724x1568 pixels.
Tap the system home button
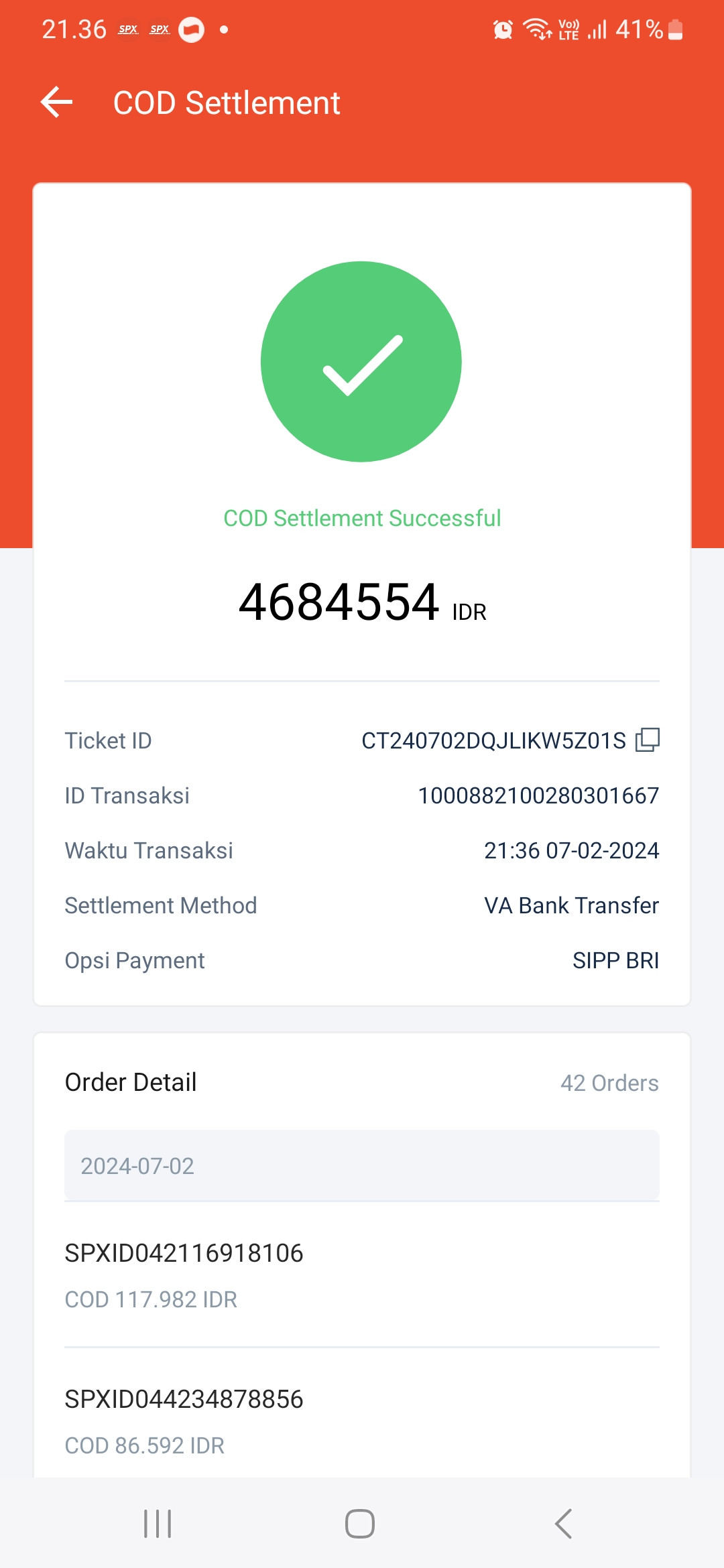360,1523
